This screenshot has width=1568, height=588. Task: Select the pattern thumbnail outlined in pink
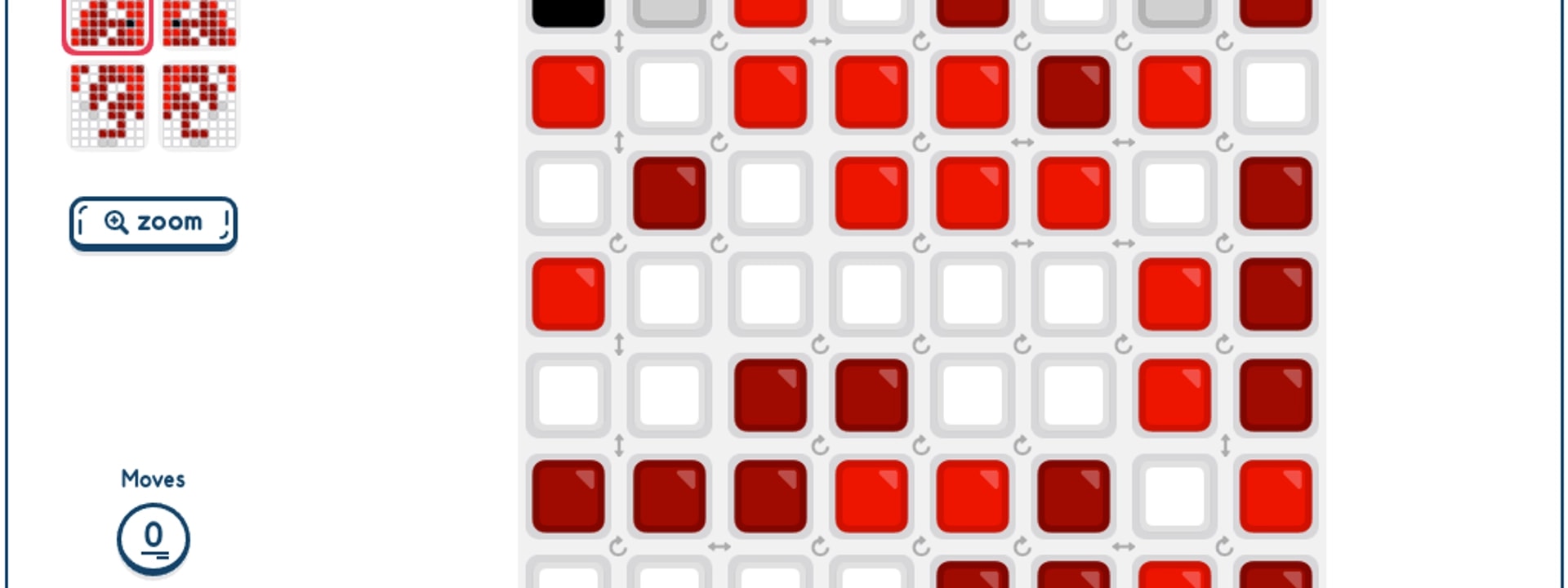point(108,24)
